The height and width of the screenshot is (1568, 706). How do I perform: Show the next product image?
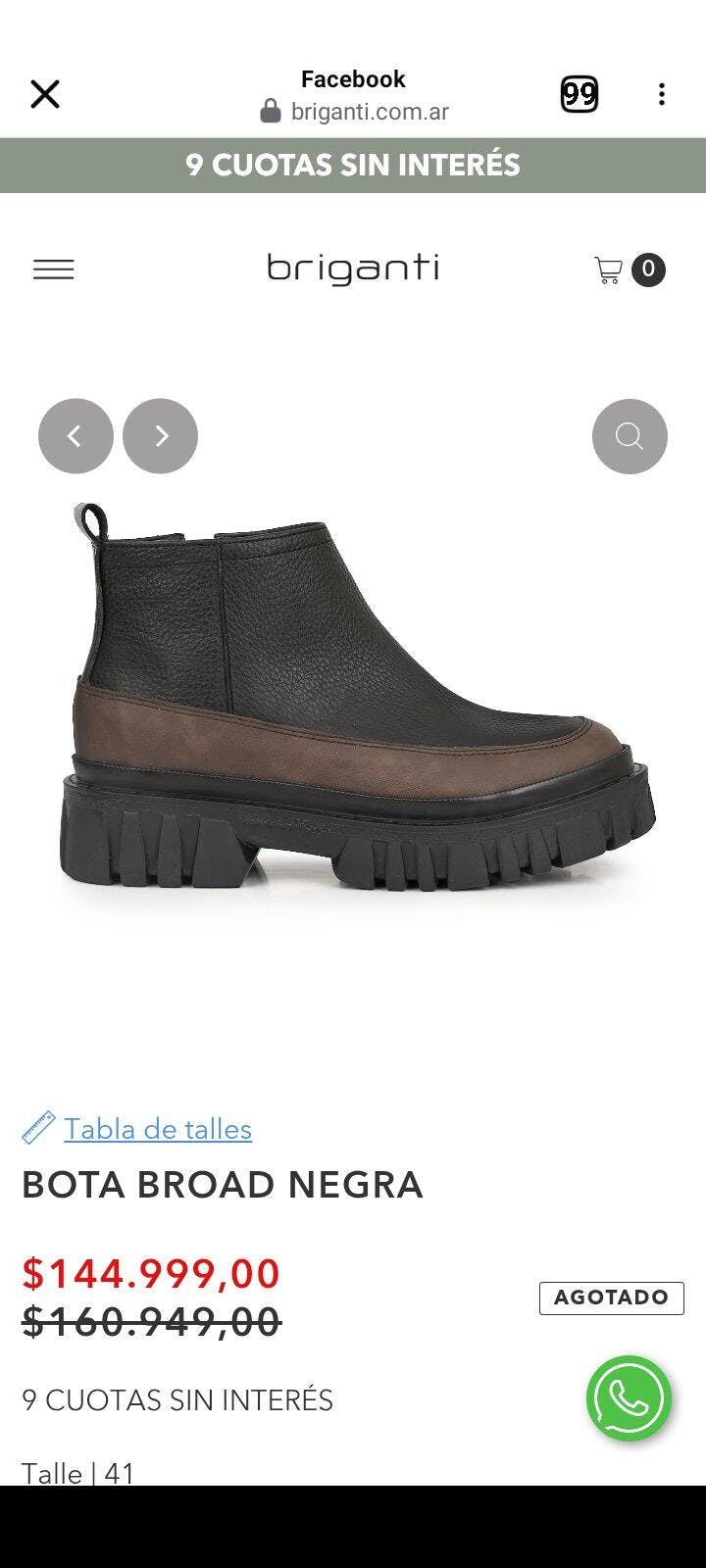point(160,436)
